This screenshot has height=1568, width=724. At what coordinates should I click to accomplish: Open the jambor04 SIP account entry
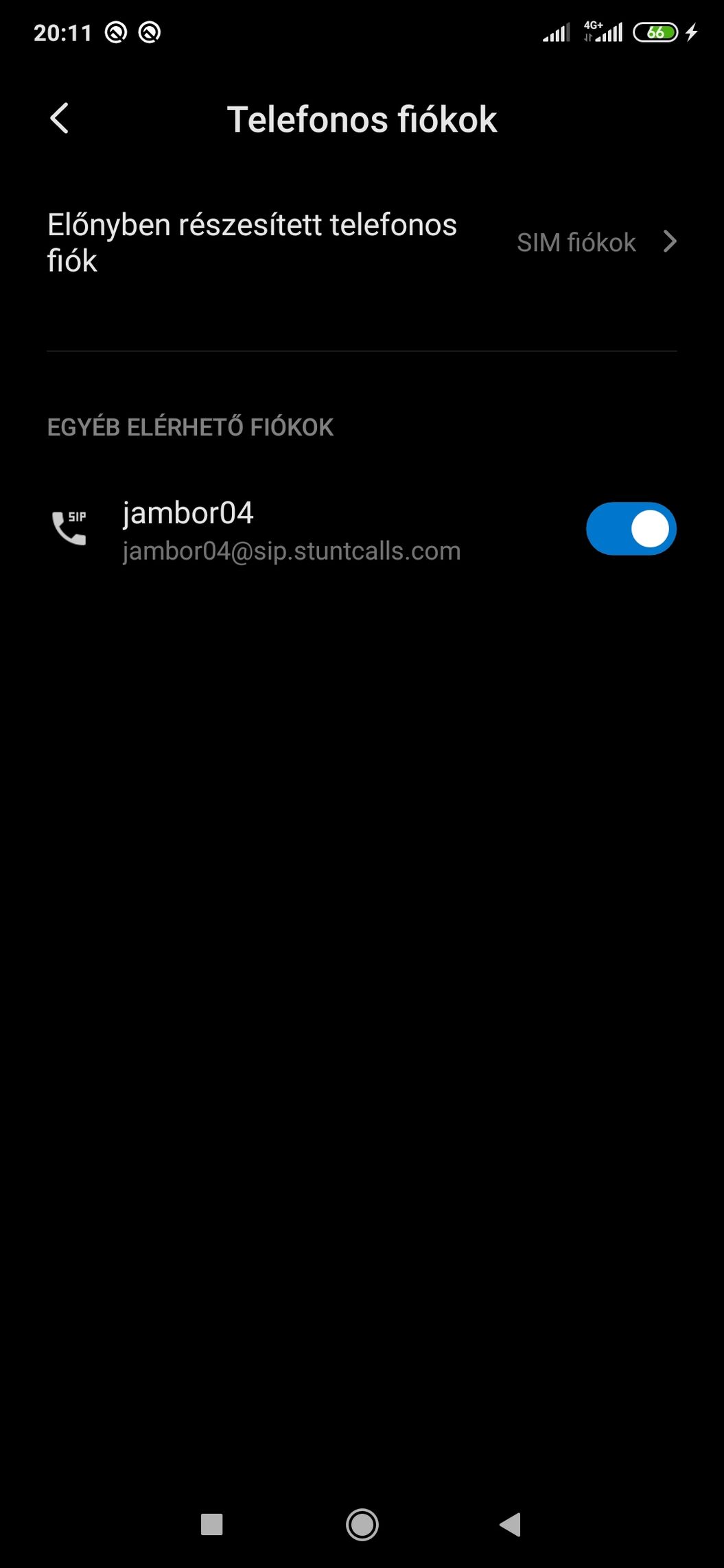291,530
